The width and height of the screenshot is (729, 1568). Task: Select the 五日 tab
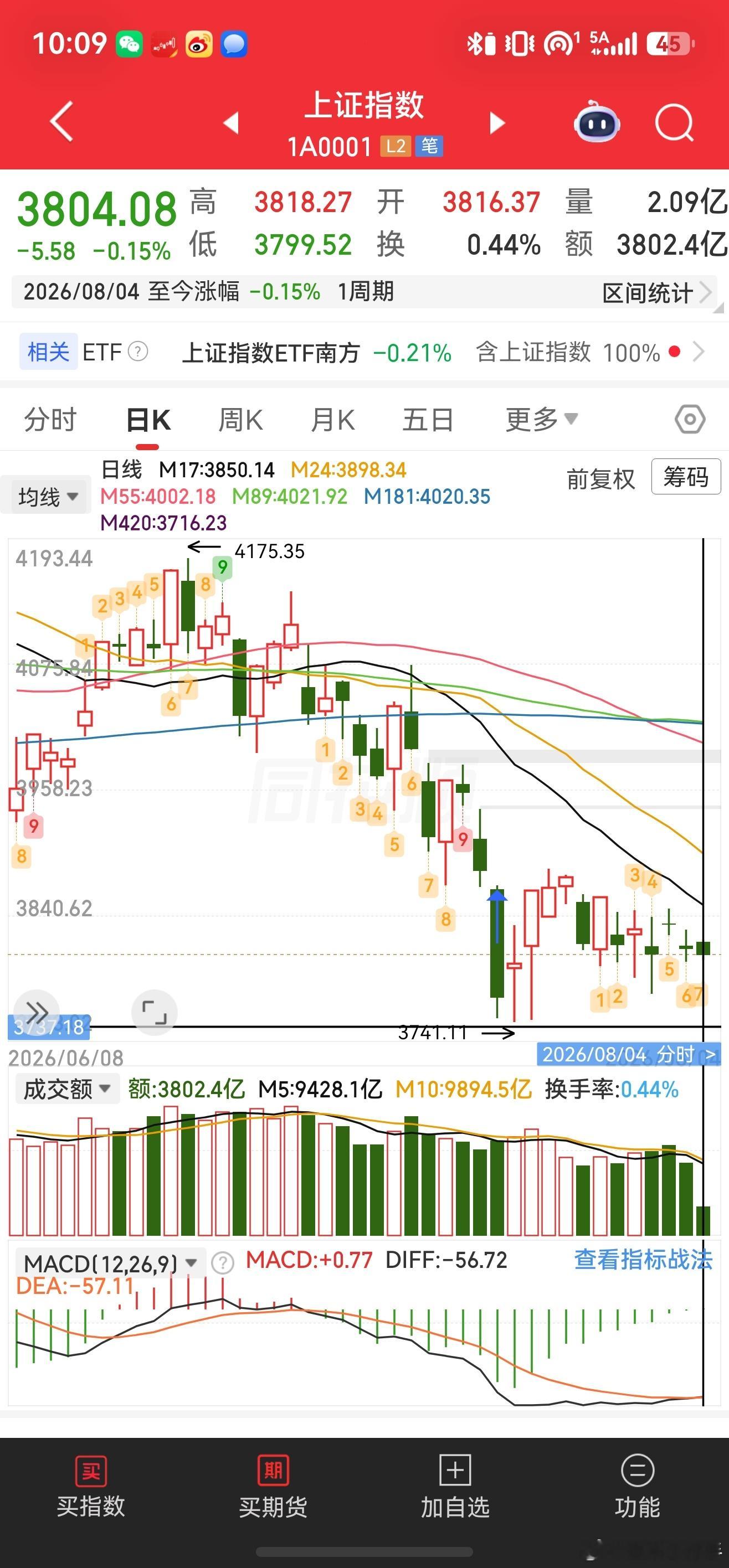(x=428, y=420)
